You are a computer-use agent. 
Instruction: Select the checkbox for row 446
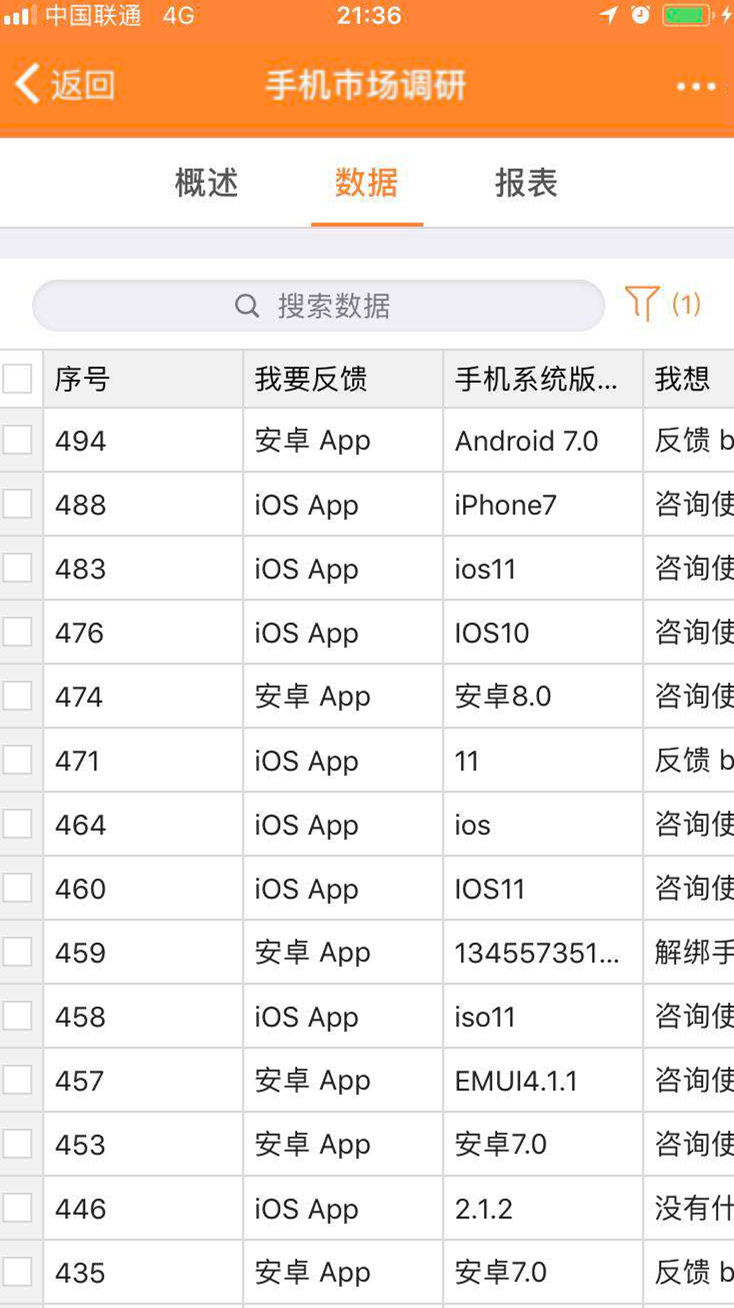17,1208
